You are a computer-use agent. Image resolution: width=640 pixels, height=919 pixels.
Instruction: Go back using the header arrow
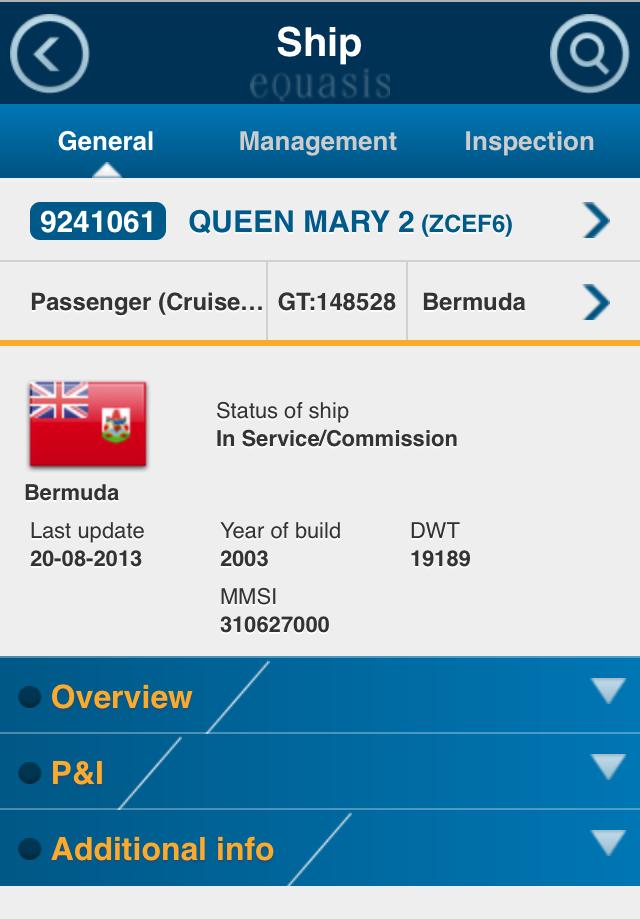[49, 53]
